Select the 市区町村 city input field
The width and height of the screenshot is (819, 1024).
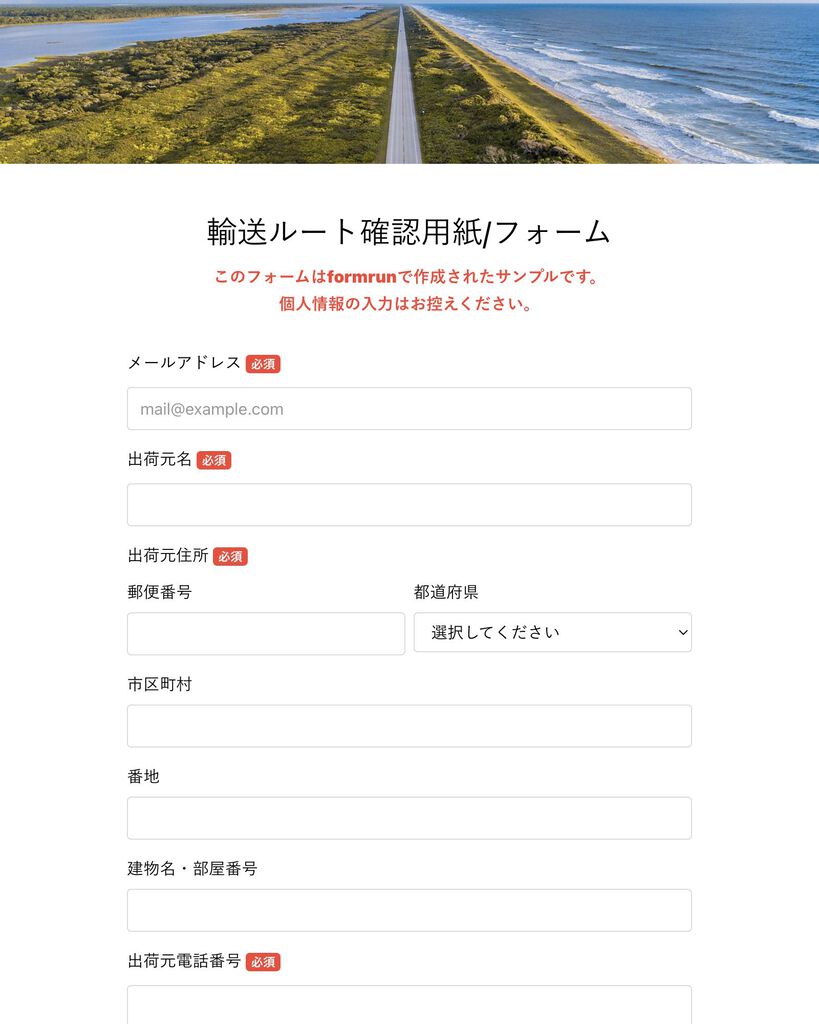click(409, 726)
